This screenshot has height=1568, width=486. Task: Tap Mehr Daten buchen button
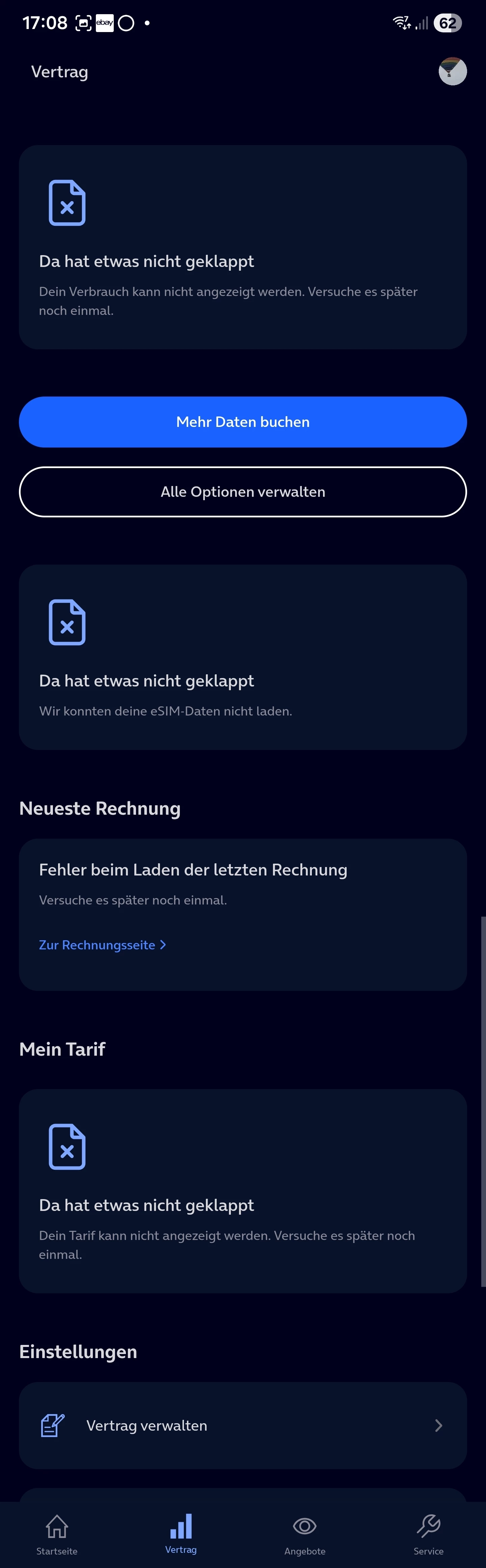tap(243, 422)
